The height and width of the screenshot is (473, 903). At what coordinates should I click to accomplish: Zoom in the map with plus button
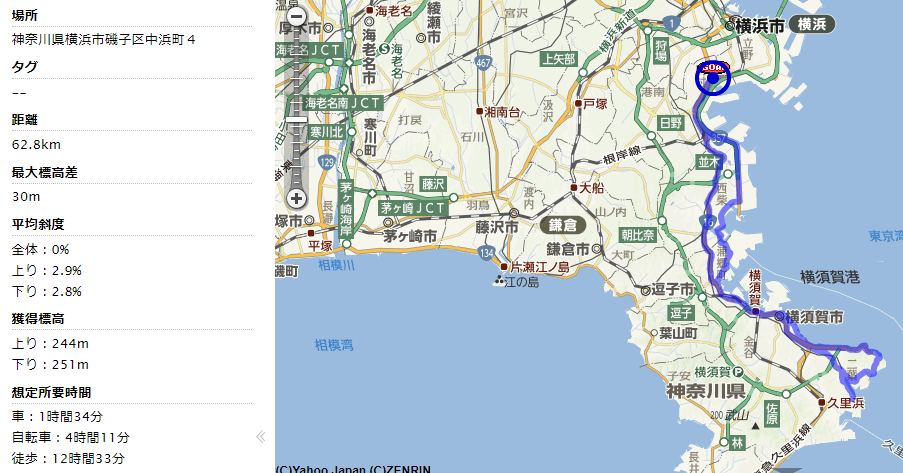pyautogui.click(x=296, y=198)
